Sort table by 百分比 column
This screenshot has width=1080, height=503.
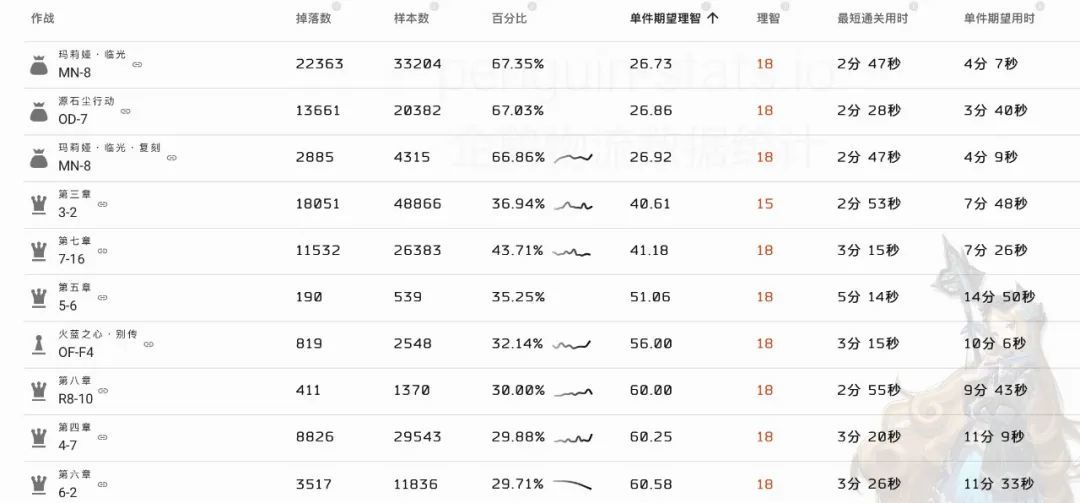(x=509, y=18)
